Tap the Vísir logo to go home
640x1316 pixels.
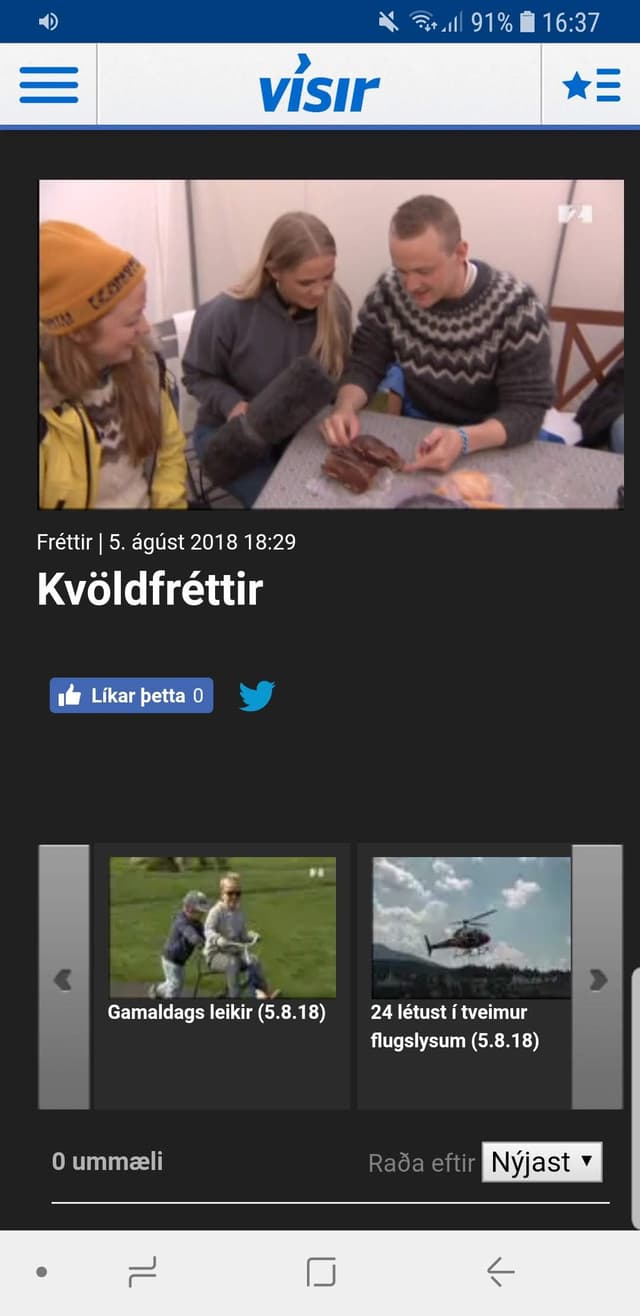319,85
